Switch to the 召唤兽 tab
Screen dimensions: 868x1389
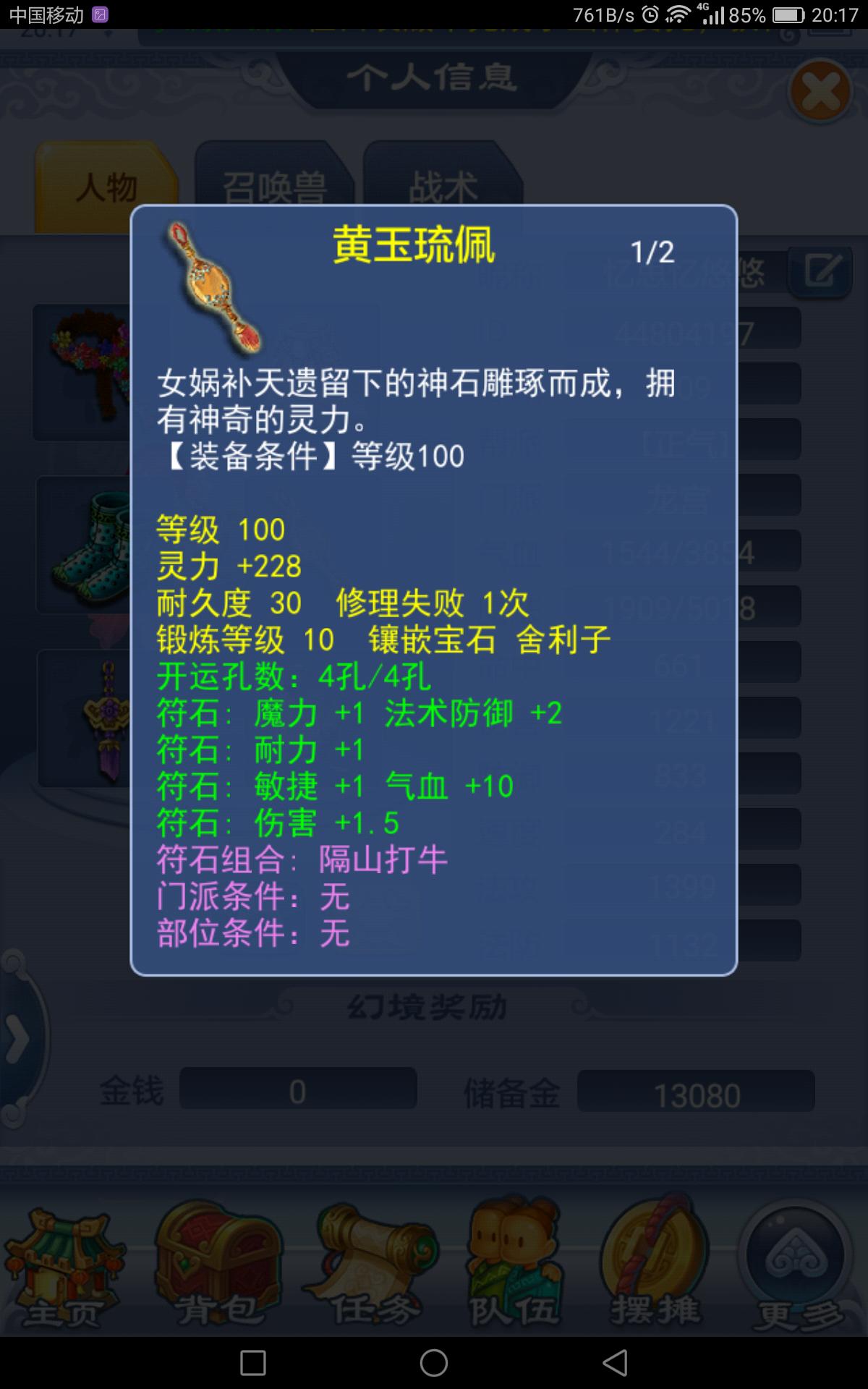[273, 188]
